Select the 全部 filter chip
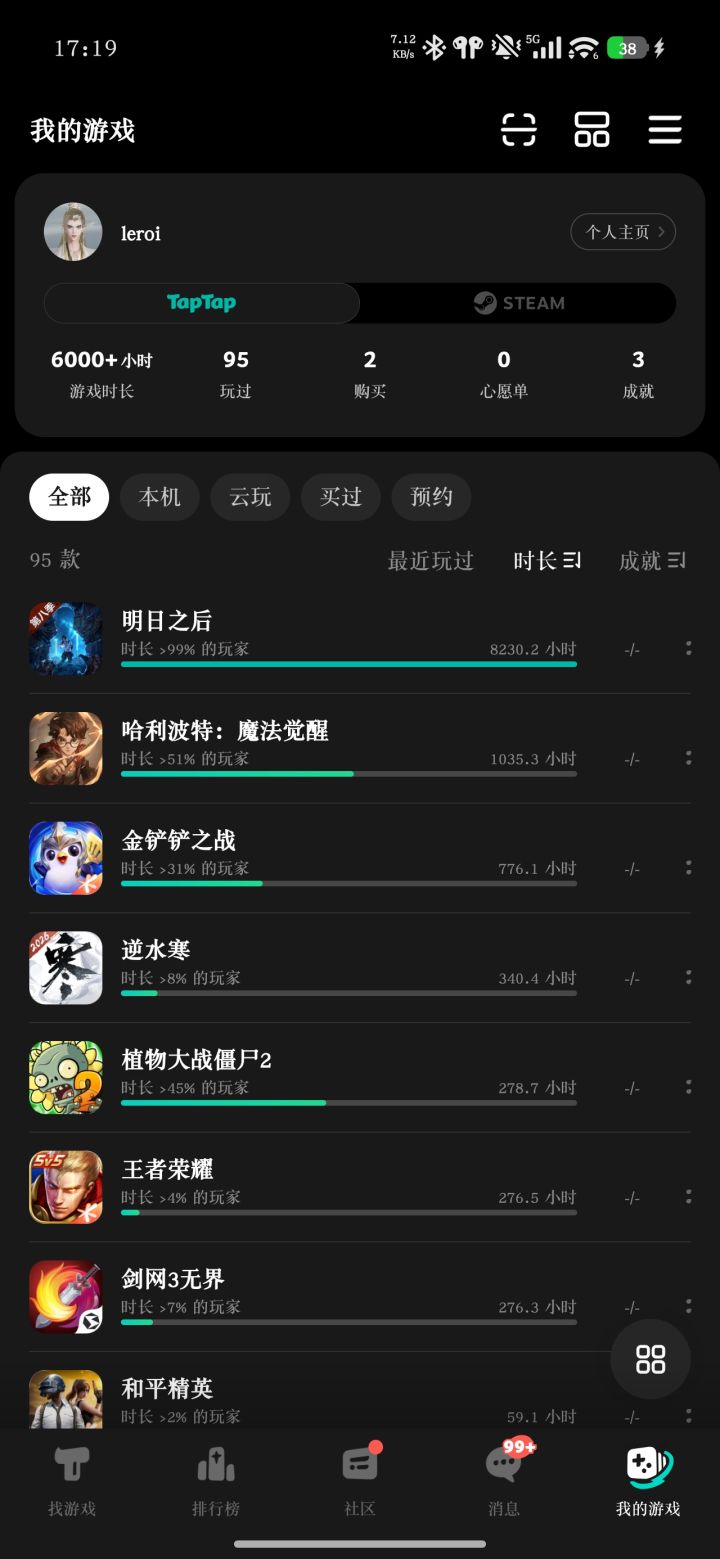 [x=69, y=497]
